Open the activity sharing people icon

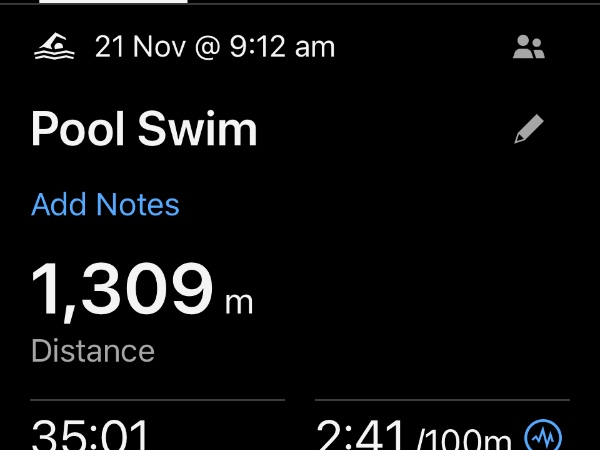(x=528, y=47)
